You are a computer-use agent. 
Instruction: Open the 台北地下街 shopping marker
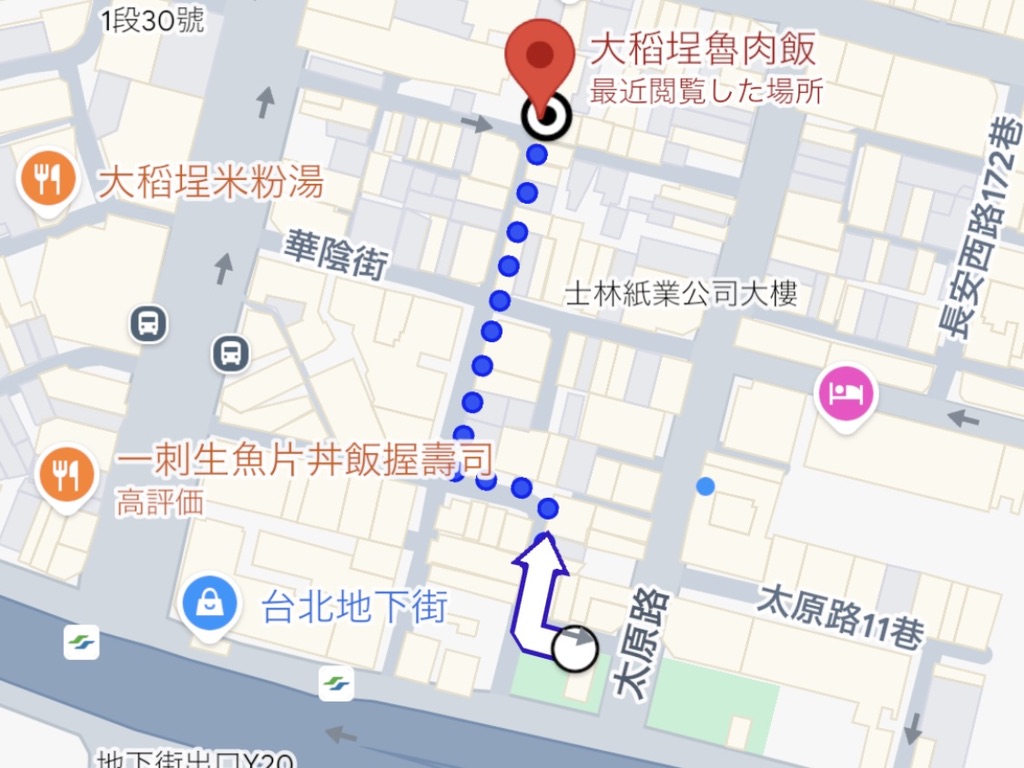coord(209,603)
